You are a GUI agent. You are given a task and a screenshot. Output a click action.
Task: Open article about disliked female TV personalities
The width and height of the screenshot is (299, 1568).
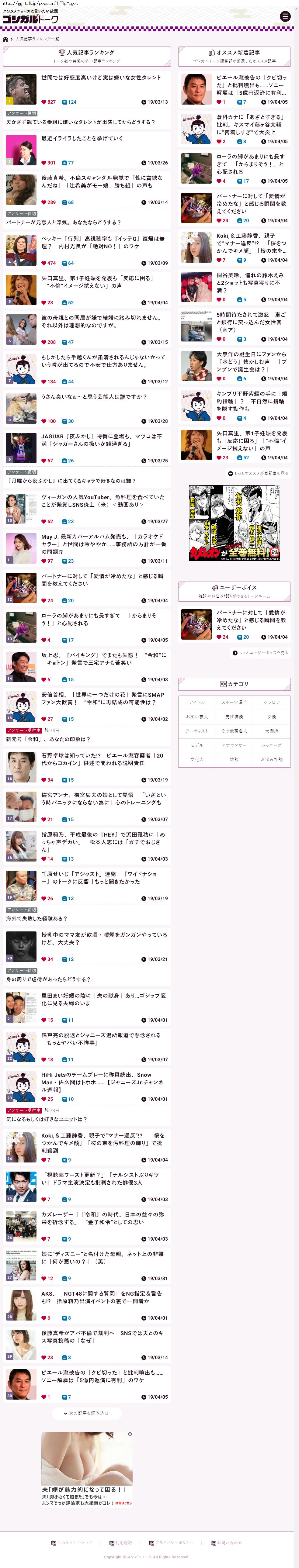(x=101, y=78)
